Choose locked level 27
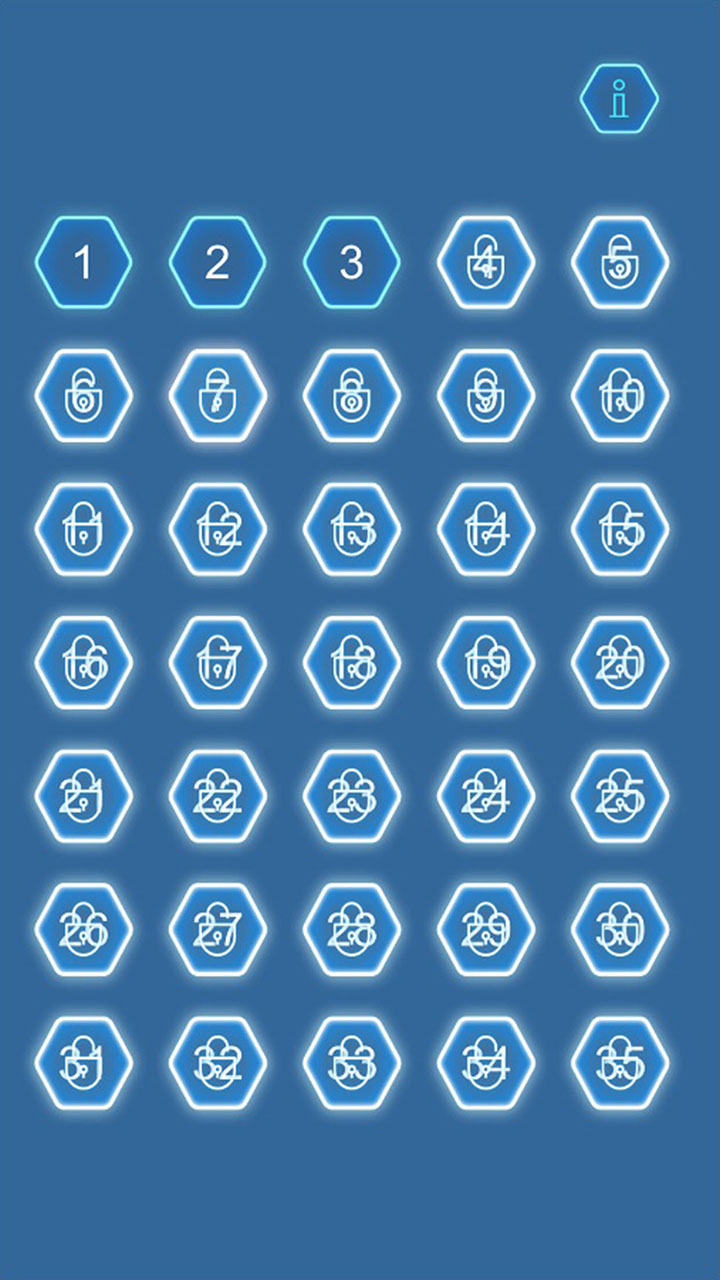 (218, 930)
